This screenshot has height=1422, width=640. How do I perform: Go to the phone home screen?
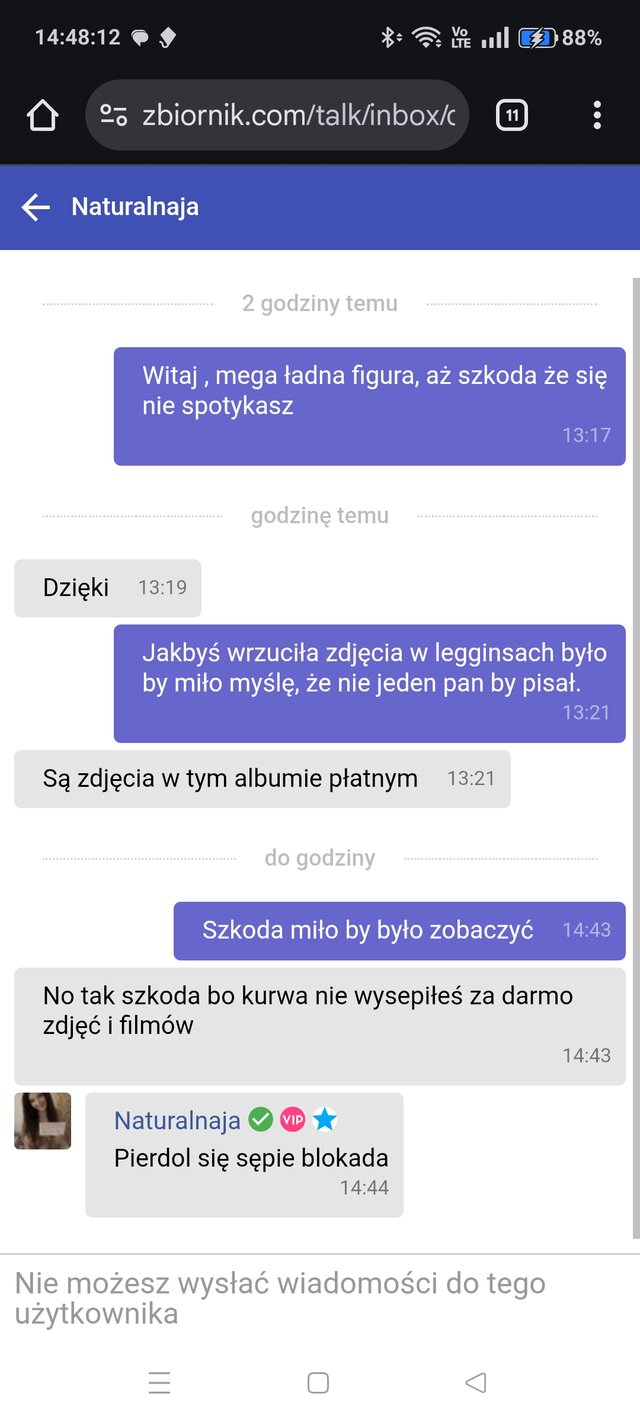coord(318,1383)
